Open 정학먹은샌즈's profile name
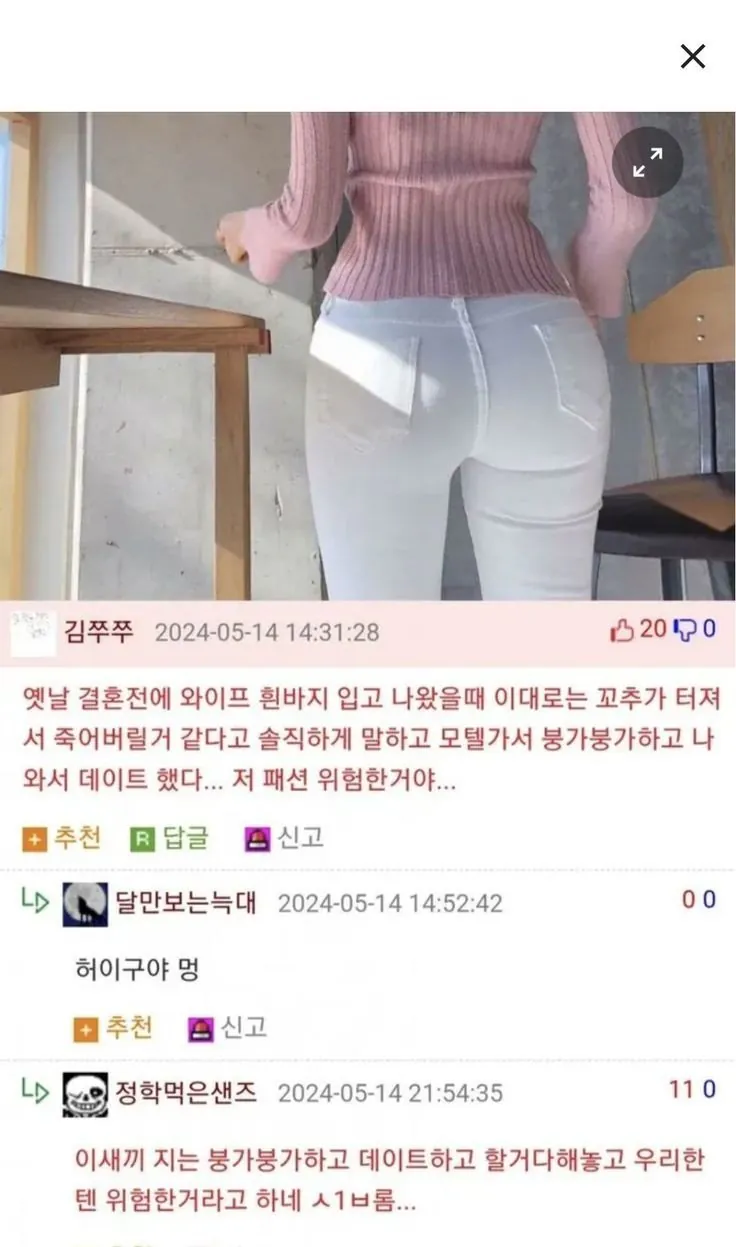736x1247 pixels. click(x=185, y=1092)
